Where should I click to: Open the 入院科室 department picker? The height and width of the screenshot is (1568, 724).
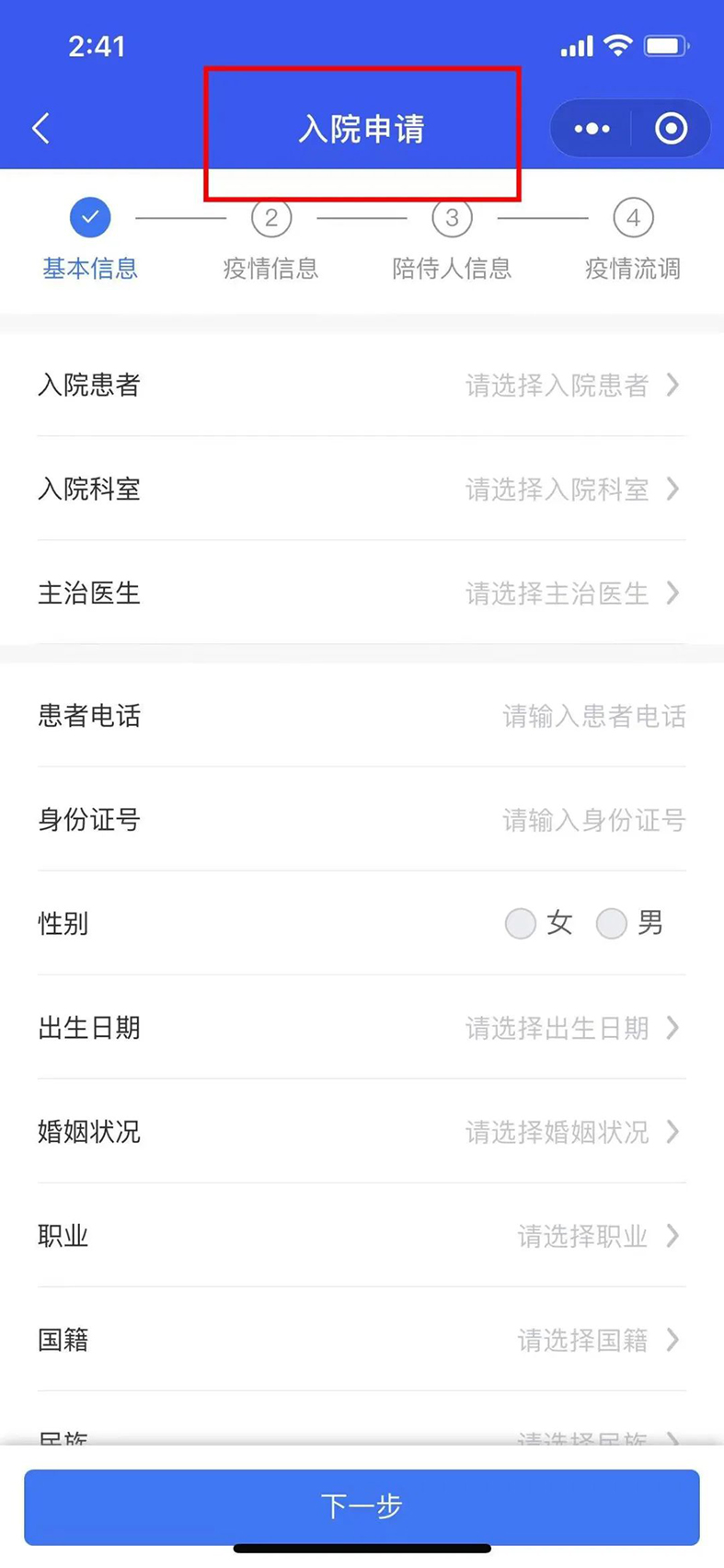coord(570,489)
